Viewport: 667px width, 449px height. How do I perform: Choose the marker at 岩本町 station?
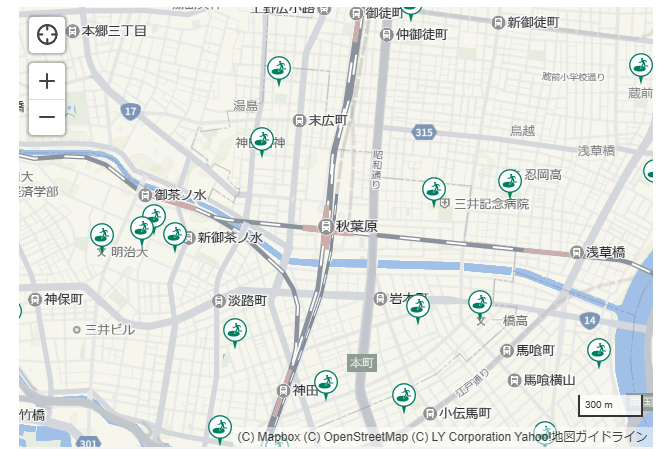coord(417,307)
